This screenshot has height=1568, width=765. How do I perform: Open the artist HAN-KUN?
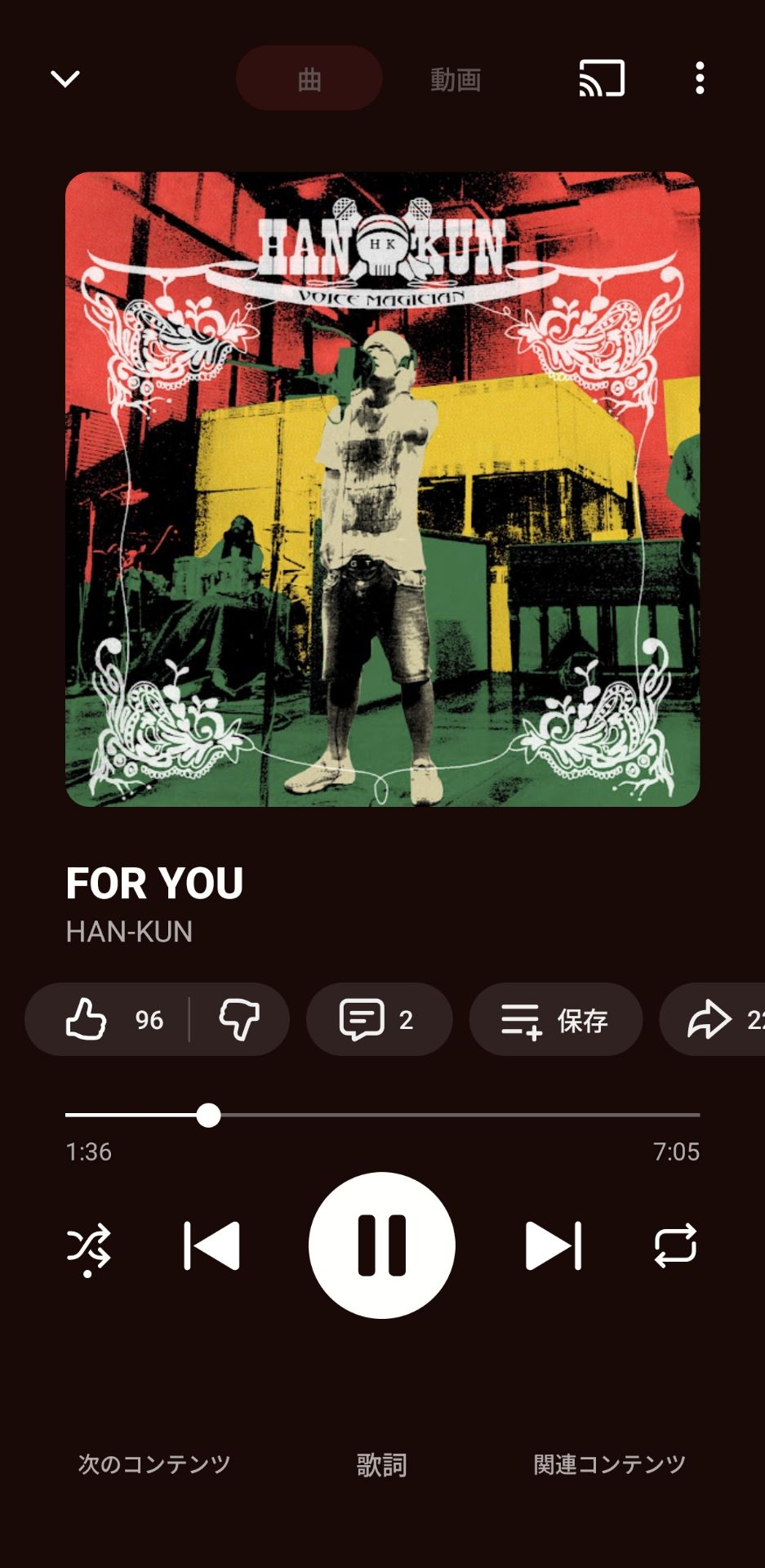[129, 932]
